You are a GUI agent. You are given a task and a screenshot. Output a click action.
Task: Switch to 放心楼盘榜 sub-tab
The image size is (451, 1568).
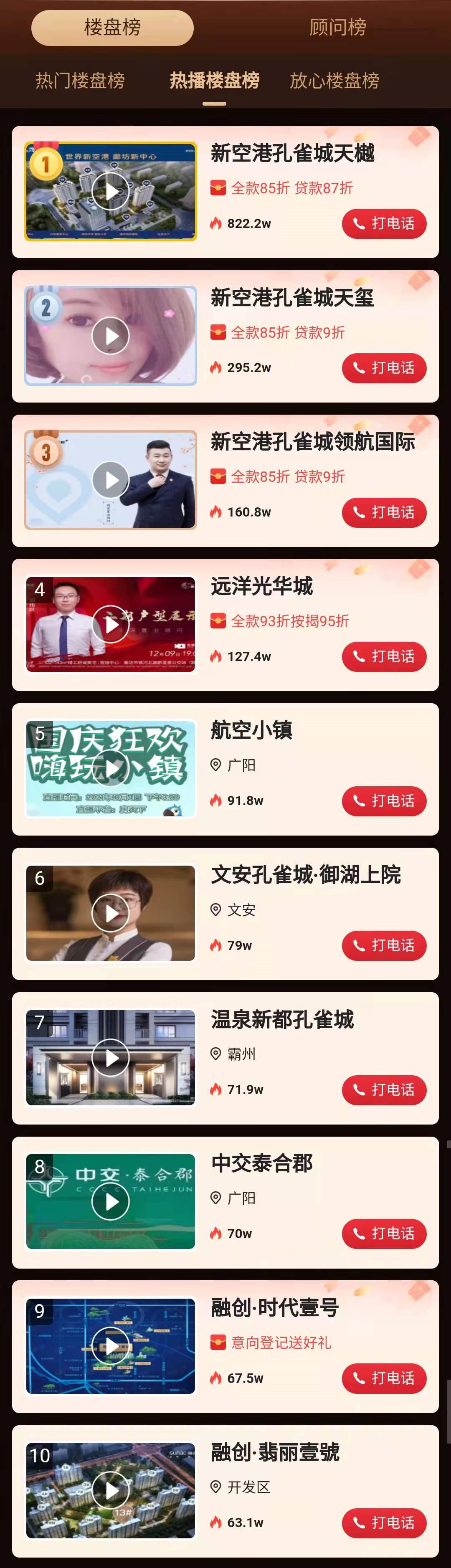click(x=334, y=80)
